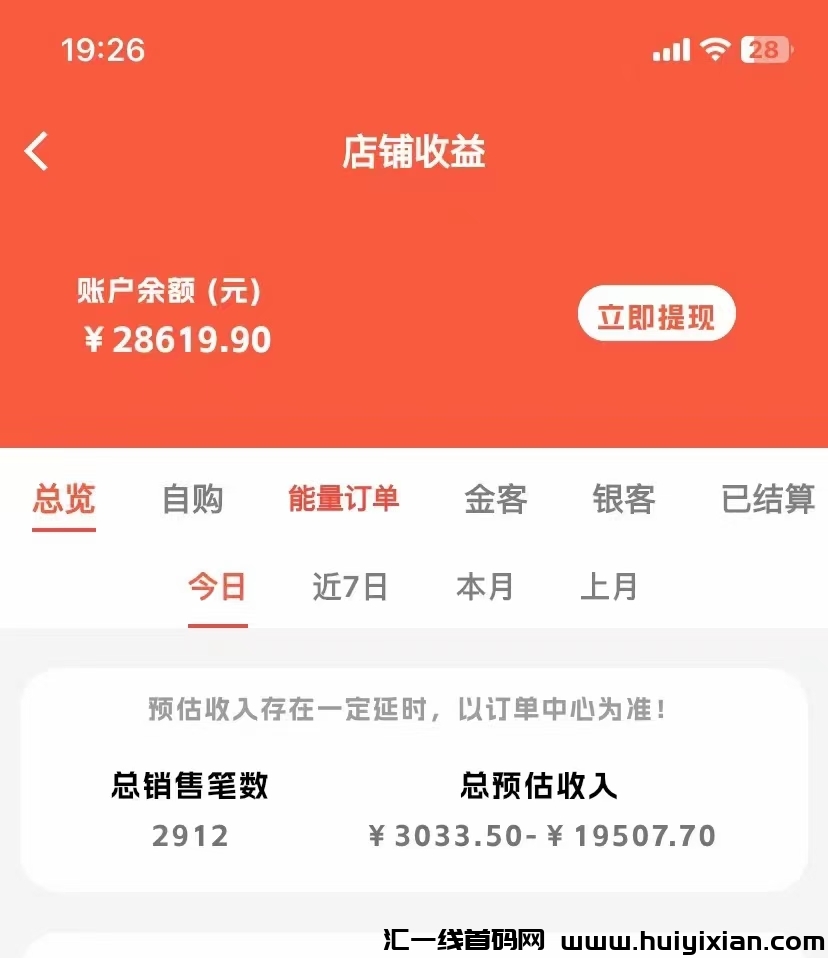This screenshot has width=828, height=958.
Task: Tap the 立即提现 withdrawal button
Action: 657,313
